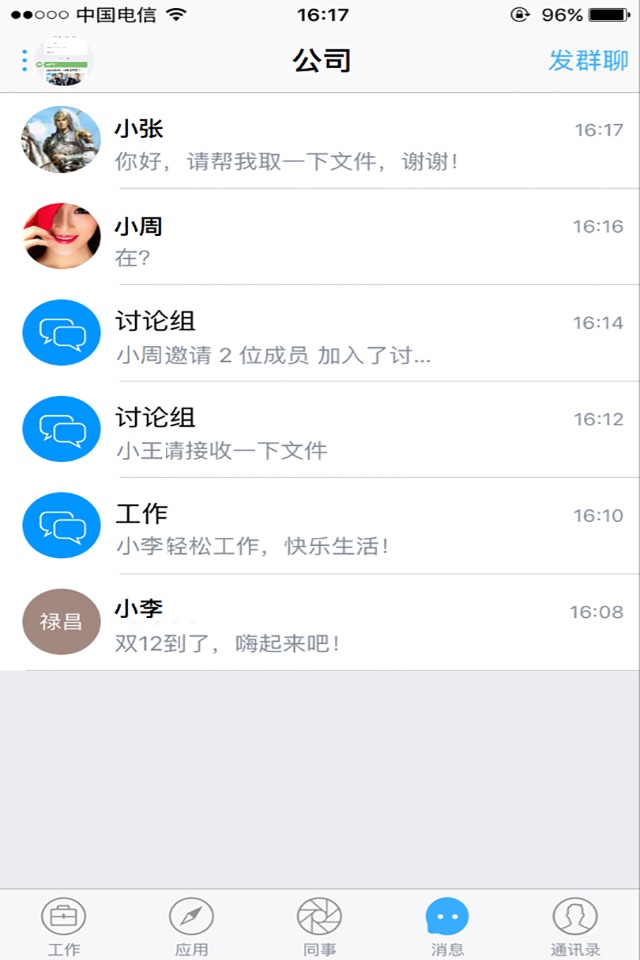Go to the 同事 tab
This screenshot has width=640, height=960.
pyautogui.click(x=319, y=926)
